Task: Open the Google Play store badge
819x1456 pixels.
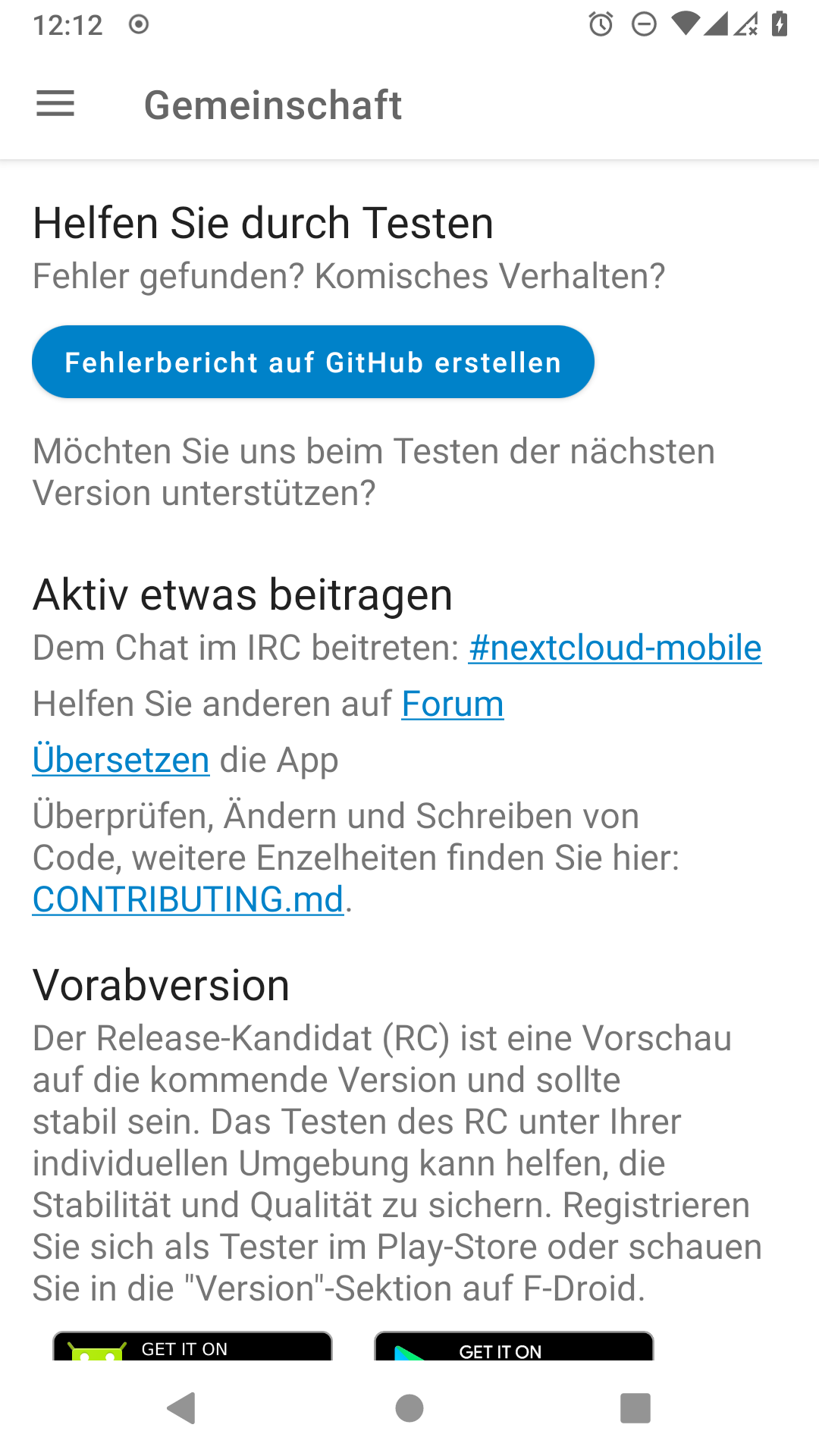Action: tap(513, 1347)
